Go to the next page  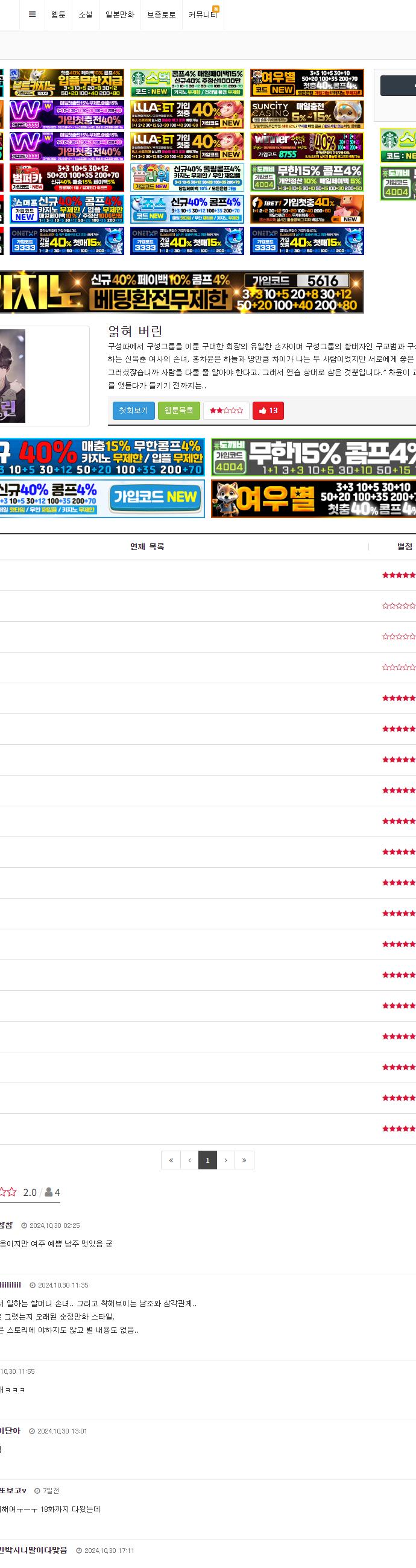(225, 1160)
